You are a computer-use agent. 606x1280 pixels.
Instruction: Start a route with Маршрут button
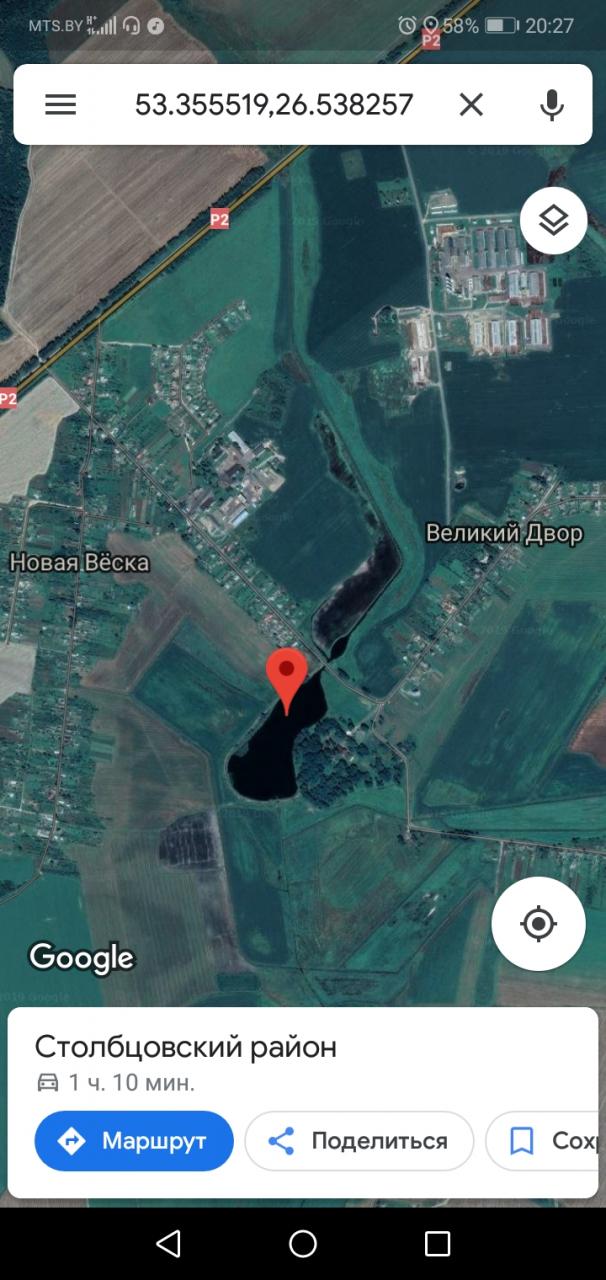point(134,1141)
